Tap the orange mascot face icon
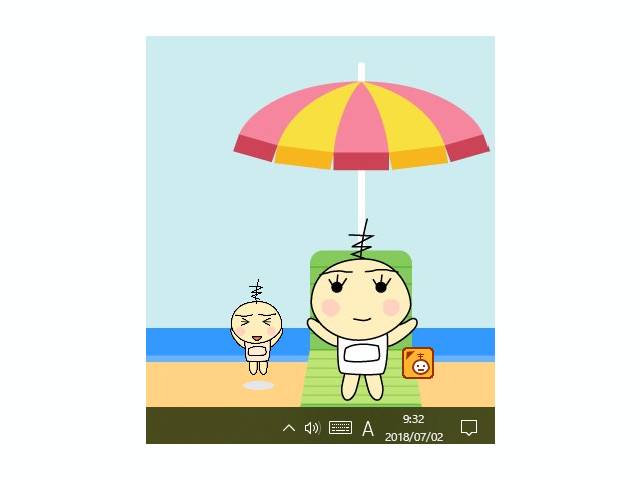The height and width of the screenshot is (480, 640). point(418,363)
